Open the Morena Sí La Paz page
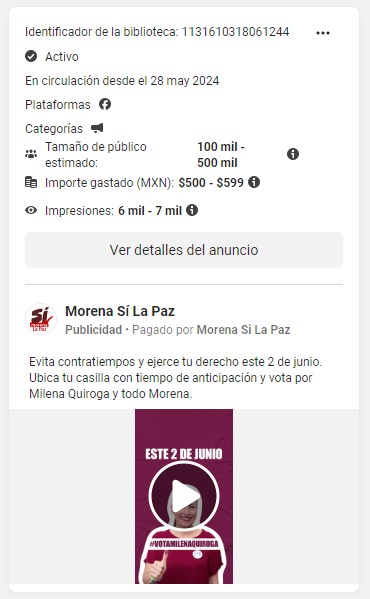The image size is (370, 599). tap(120, 311)
